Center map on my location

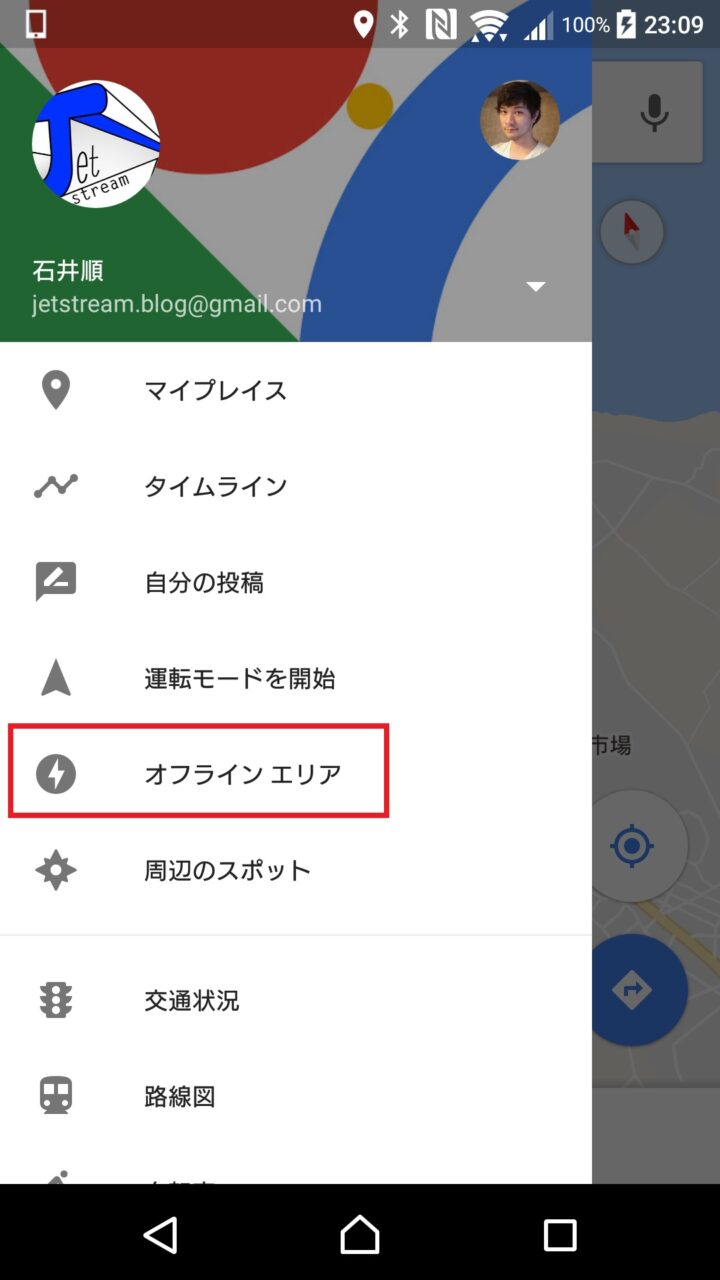[632, 846]
